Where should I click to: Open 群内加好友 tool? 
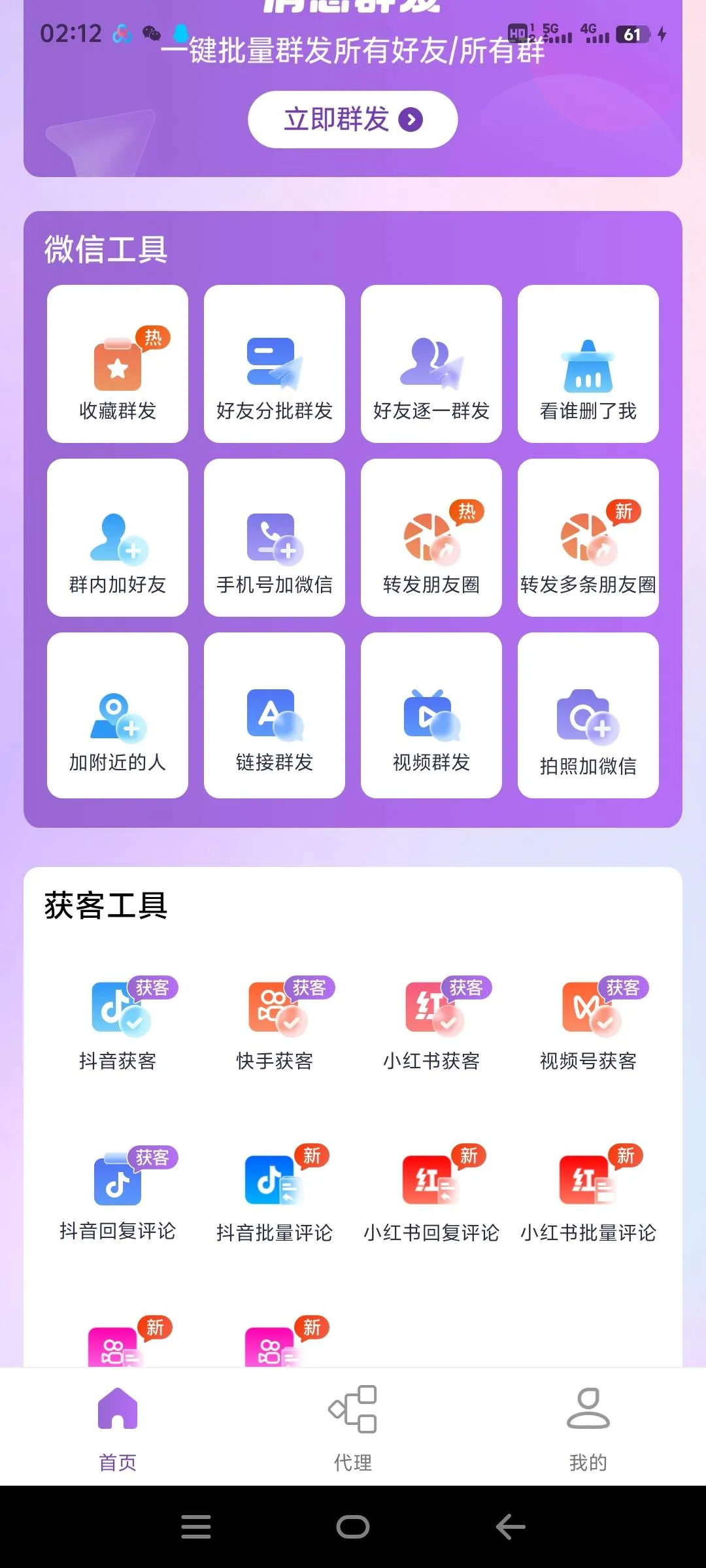tap(116, 538)
